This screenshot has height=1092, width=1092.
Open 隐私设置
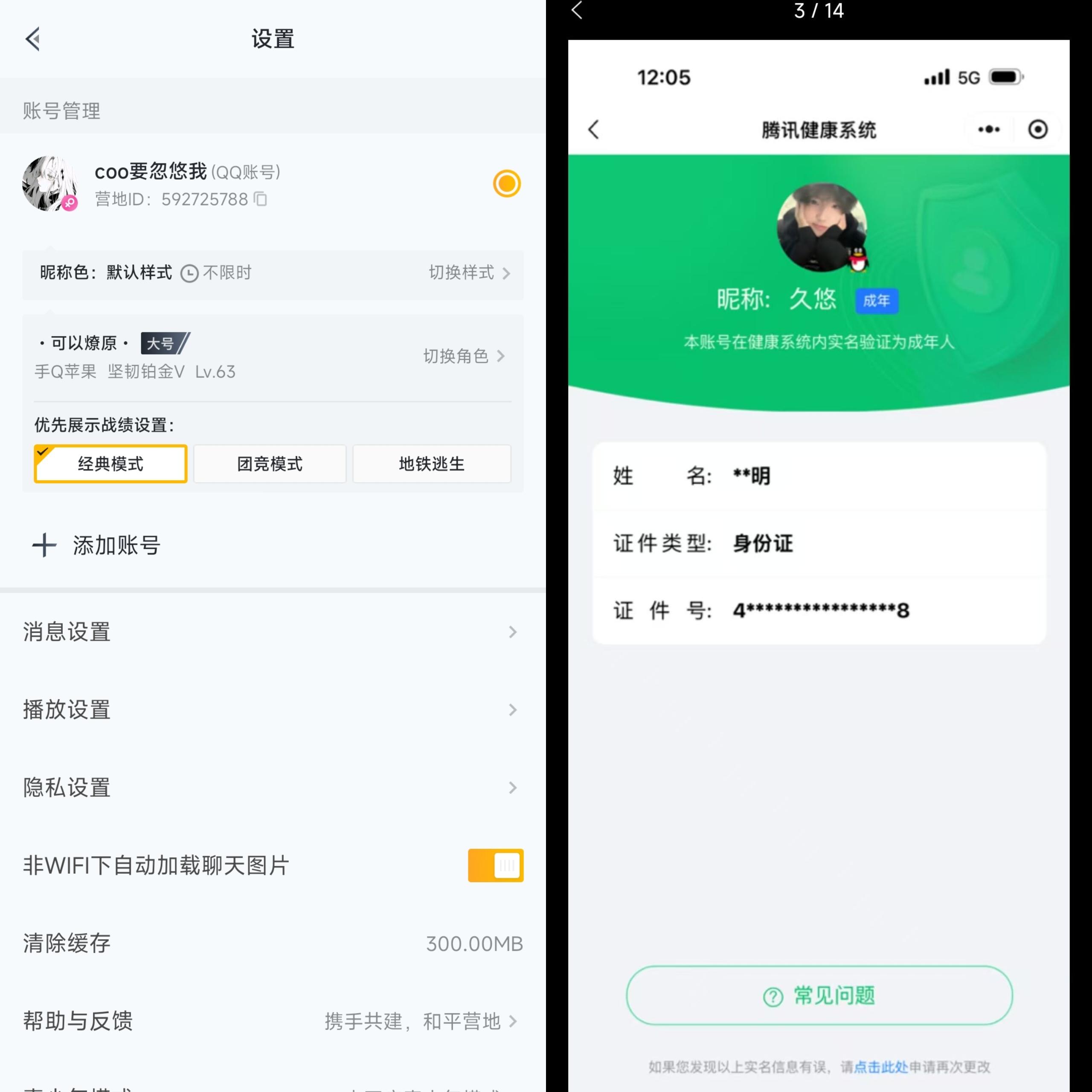271,787
